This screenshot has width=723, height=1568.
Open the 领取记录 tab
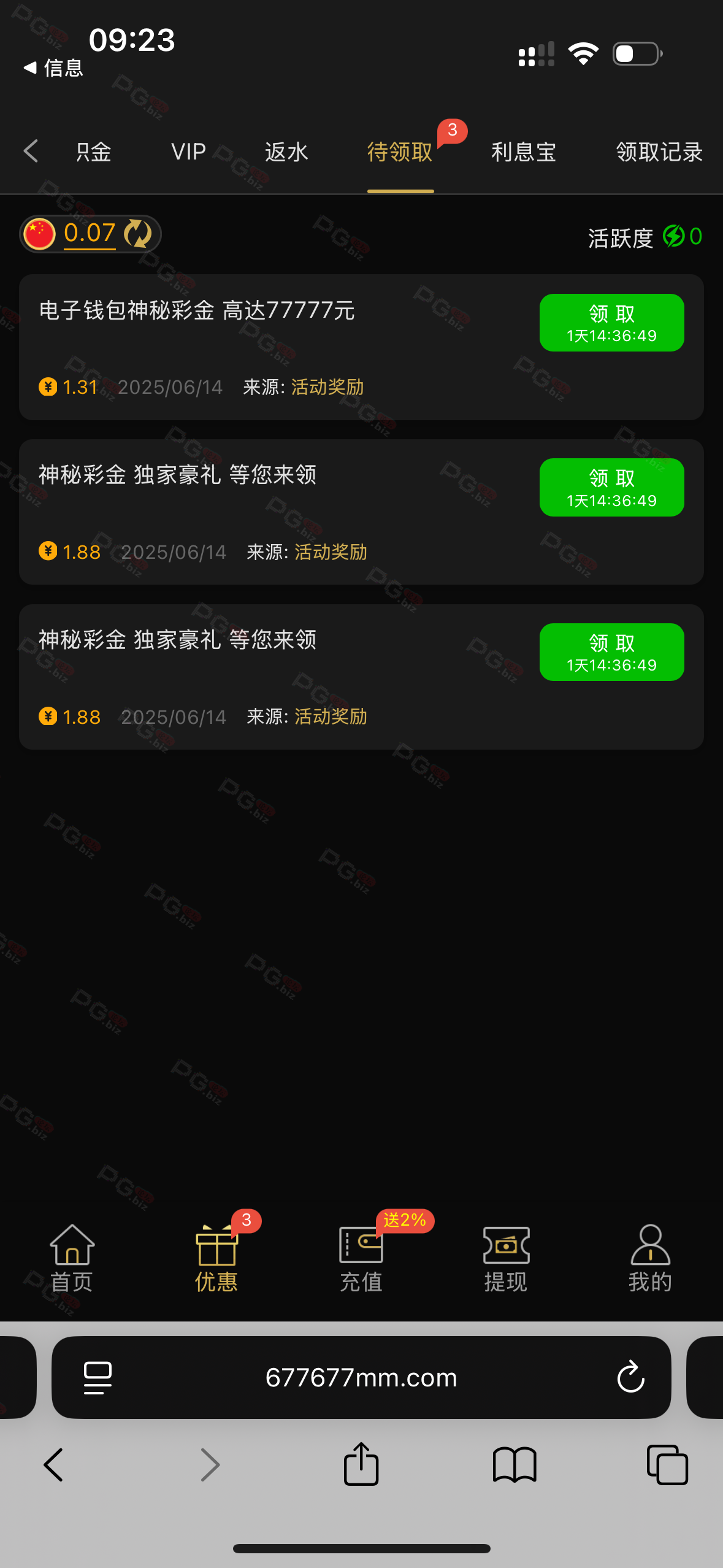(659, 152)
